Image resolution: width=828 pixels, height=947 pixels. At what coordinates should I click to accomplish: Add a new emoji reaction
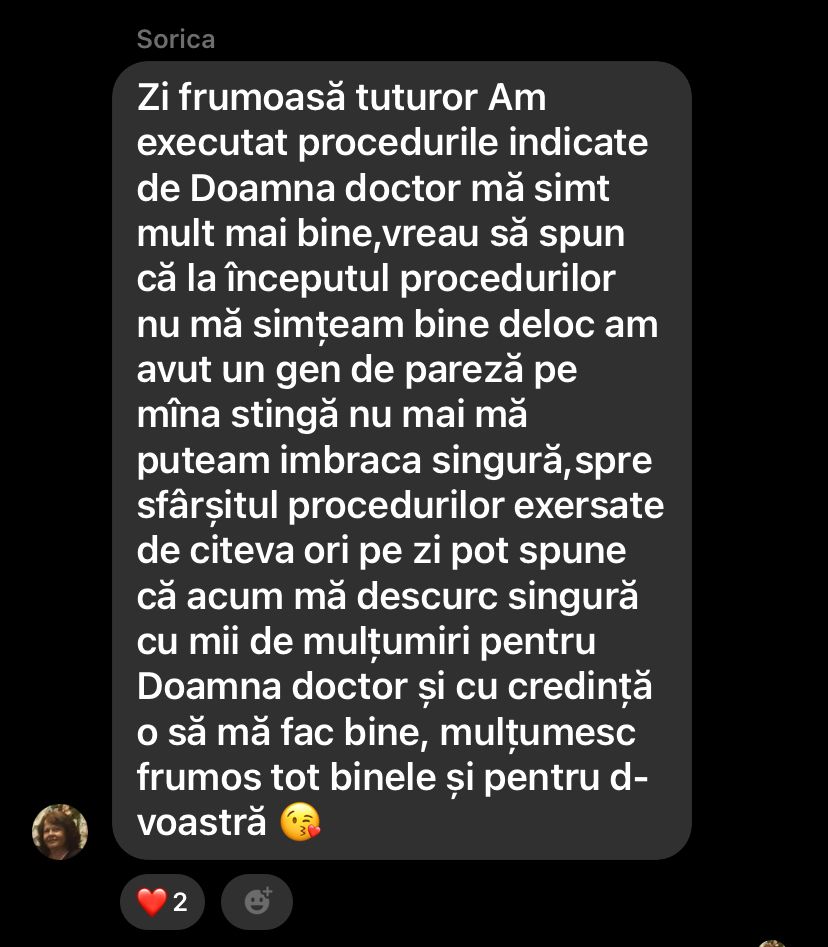tap(257, 902)
